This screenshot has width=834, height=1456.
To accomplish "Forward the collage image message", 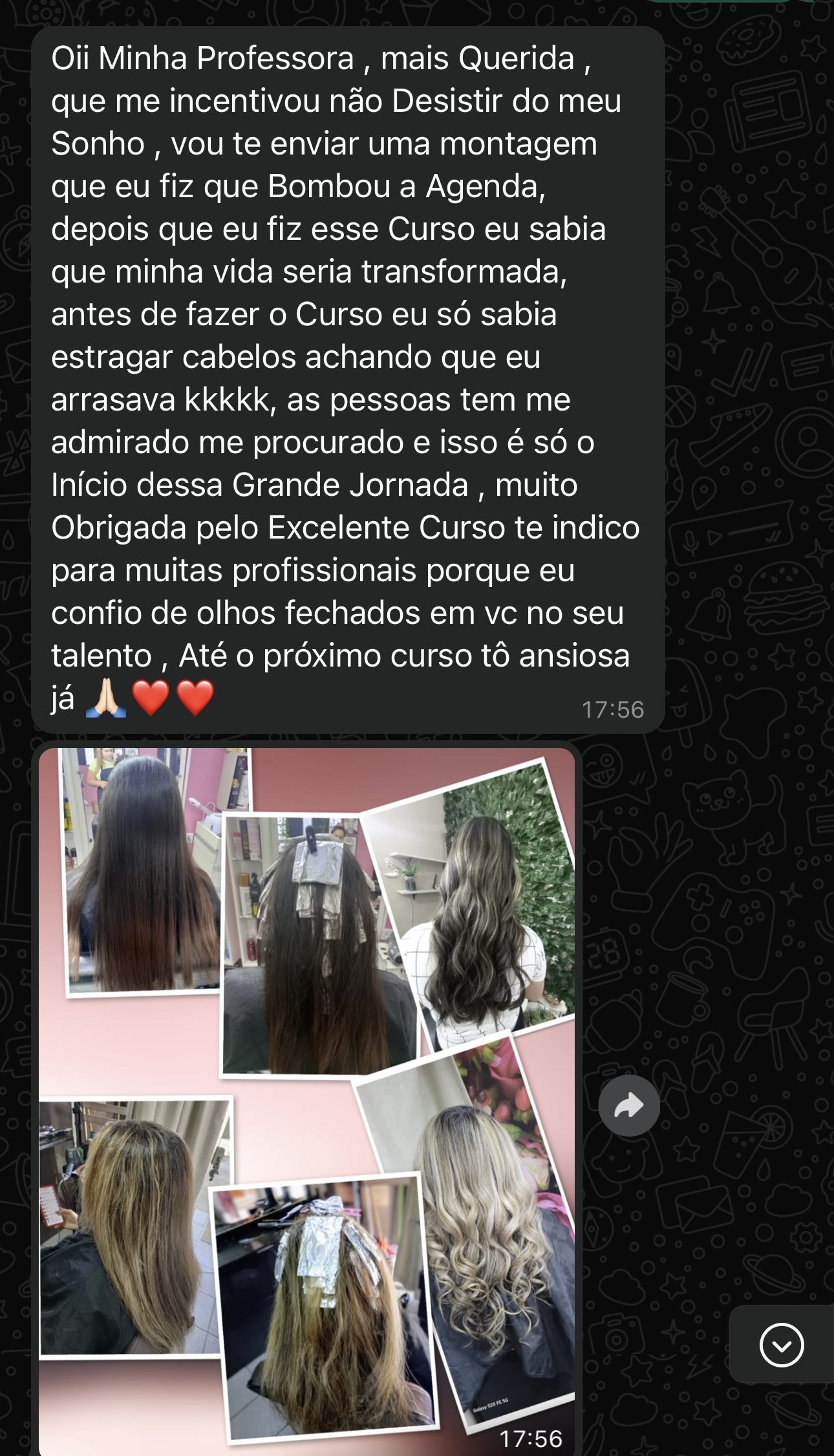I will [x=628, y=1106].
